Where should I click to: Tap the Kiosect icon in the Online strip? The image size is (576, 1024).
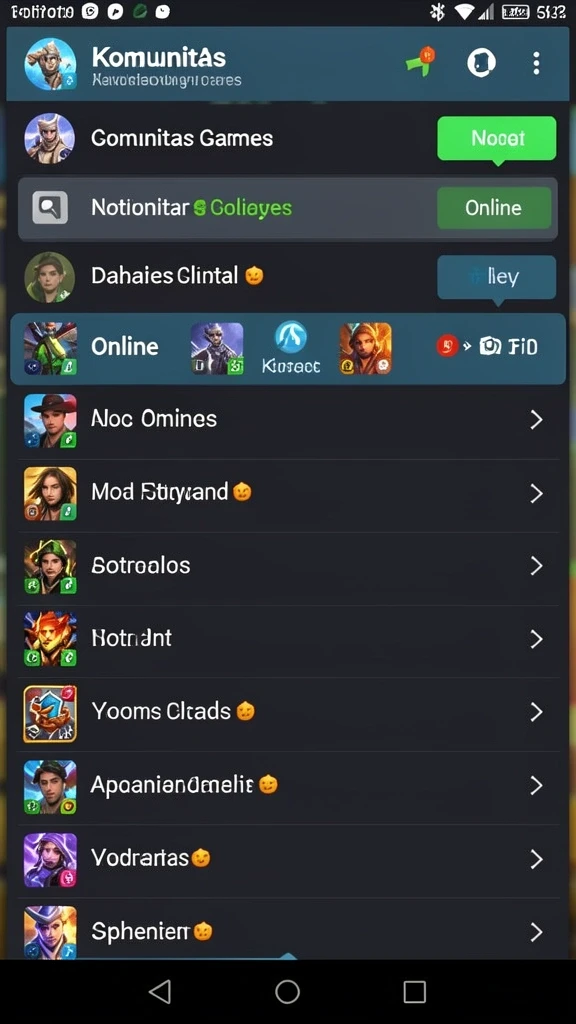[291, 349]
